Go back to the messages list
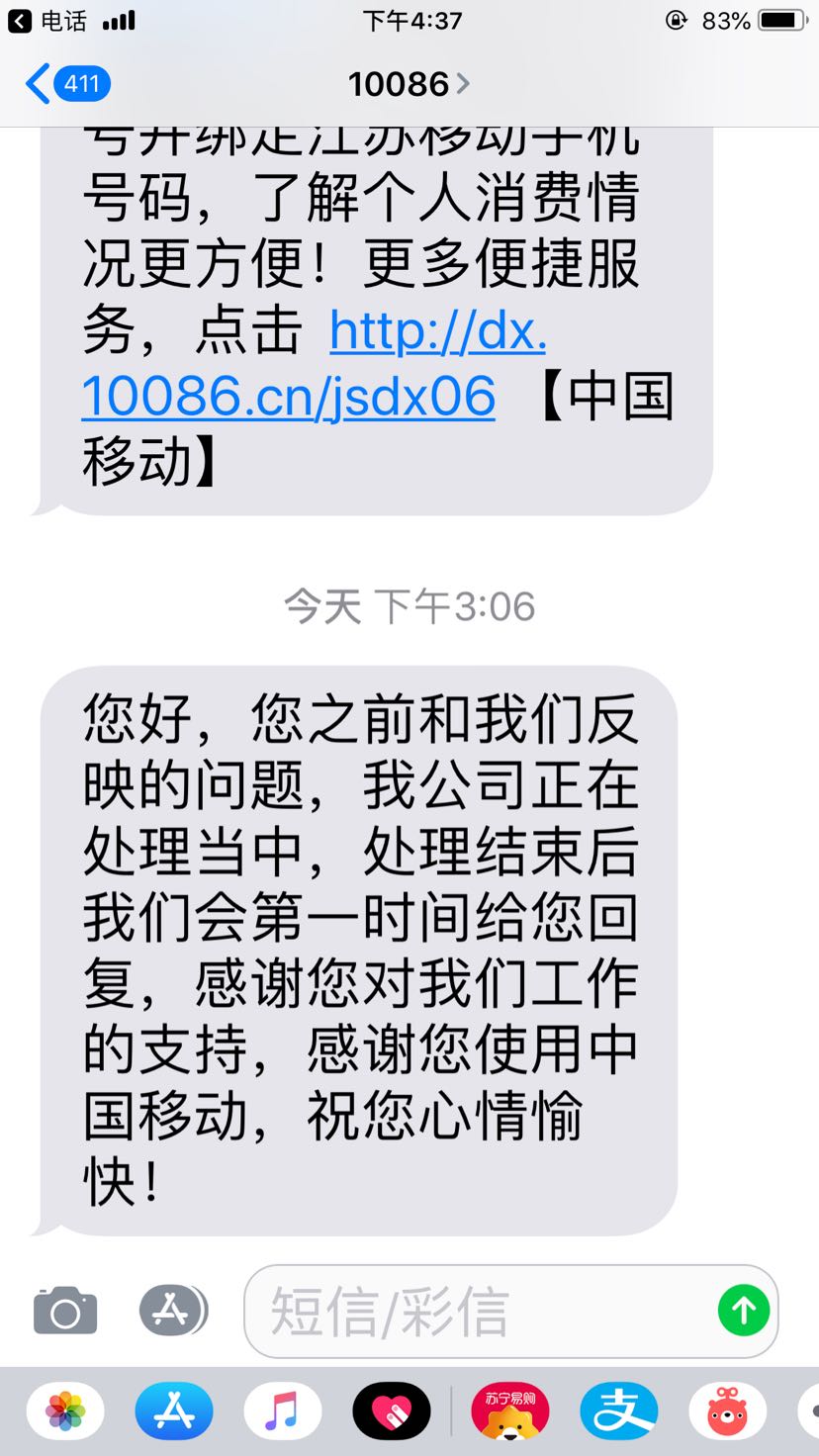 coord(65,84)
